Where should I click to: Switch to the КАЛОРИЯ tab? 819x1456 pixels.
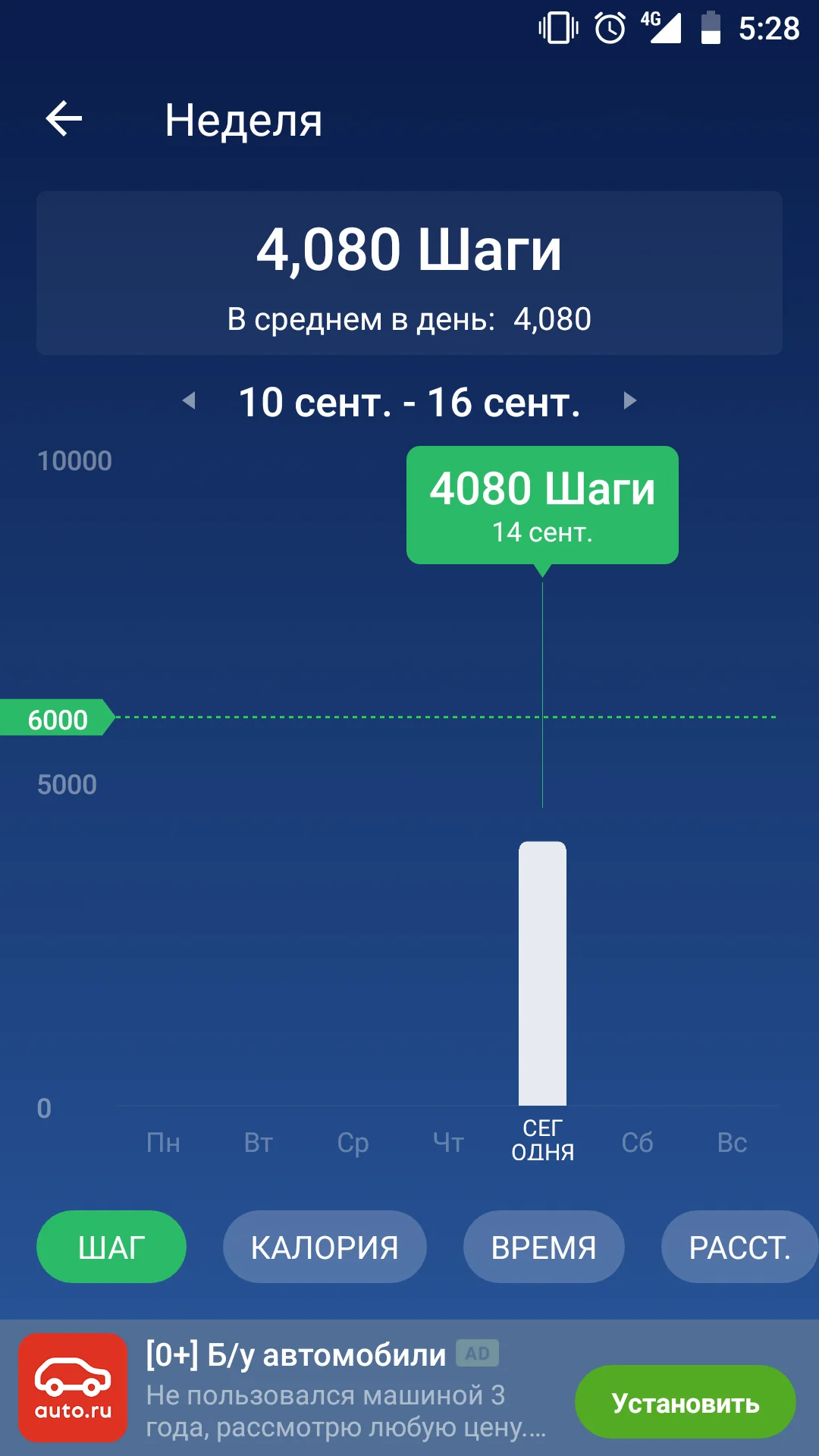coord(325,1247)
